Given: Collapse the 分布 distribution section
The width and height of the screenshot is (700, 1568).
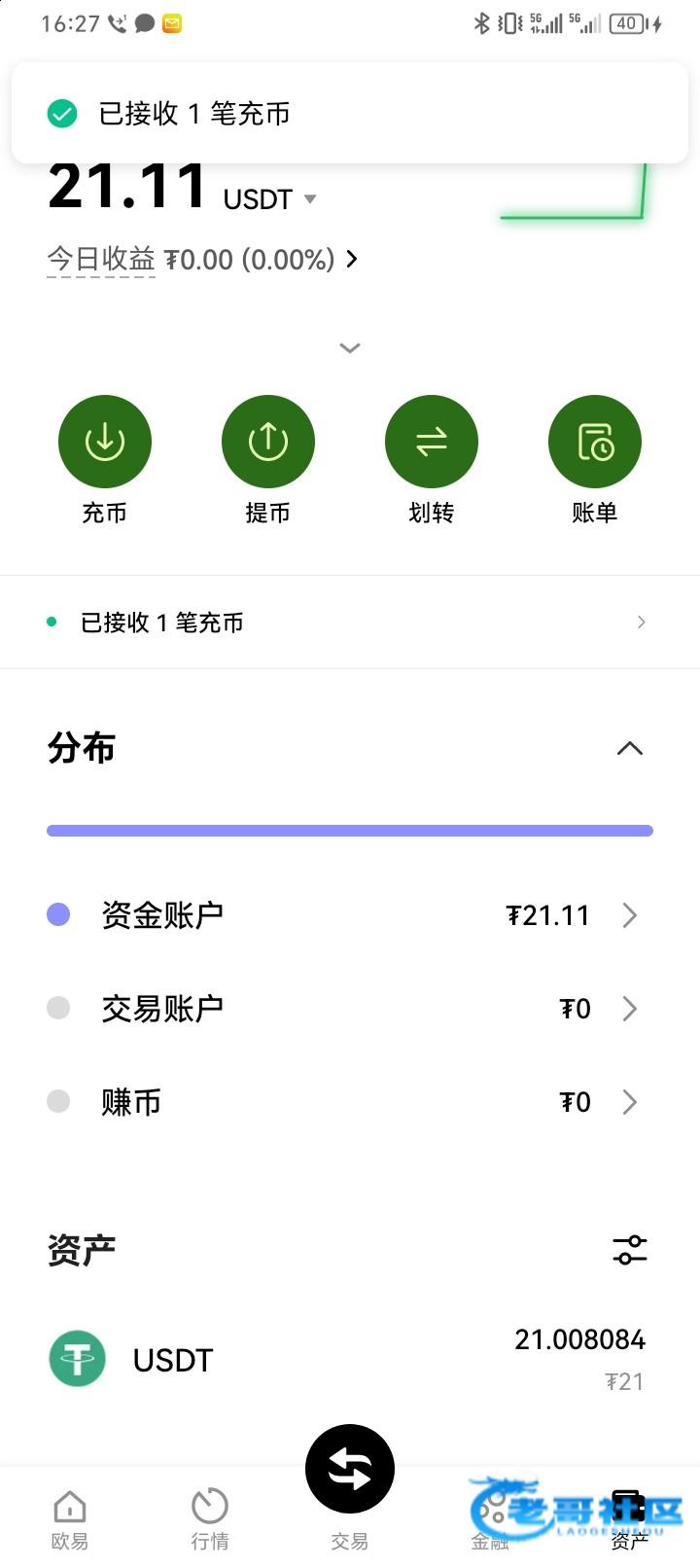Looking at the screenshot, I should click(x=630, y=748).
